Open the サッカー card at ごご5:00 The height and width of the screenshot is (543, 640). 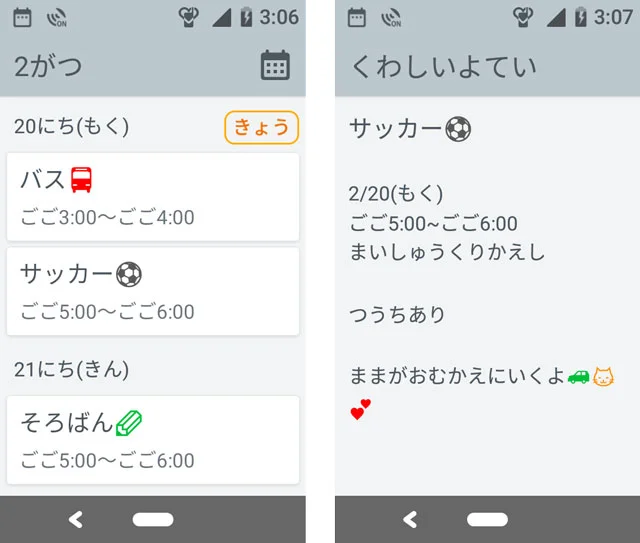click(153, 291)
